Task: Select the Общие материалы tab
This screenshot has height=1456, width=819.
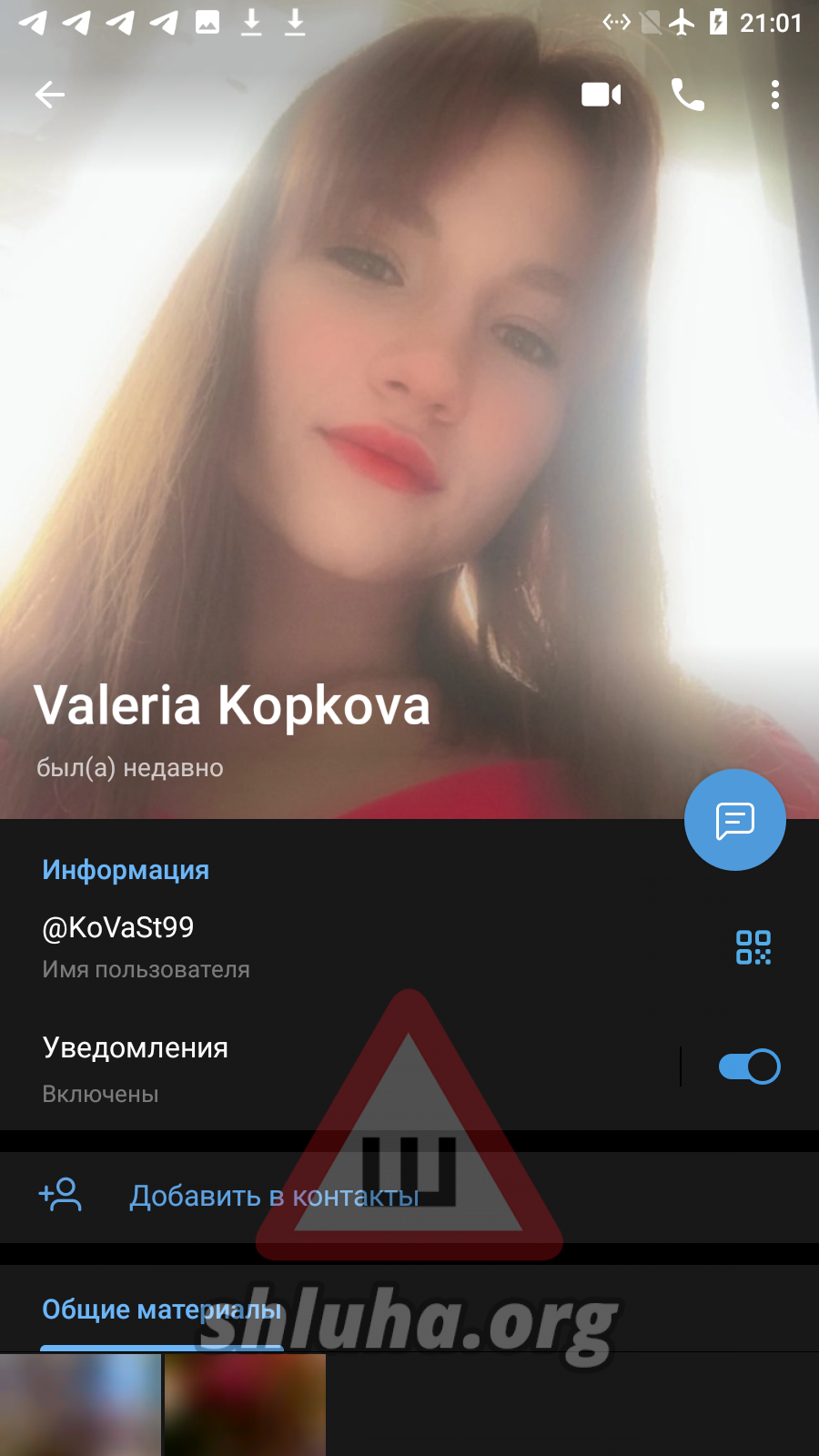Action: 162,1309
